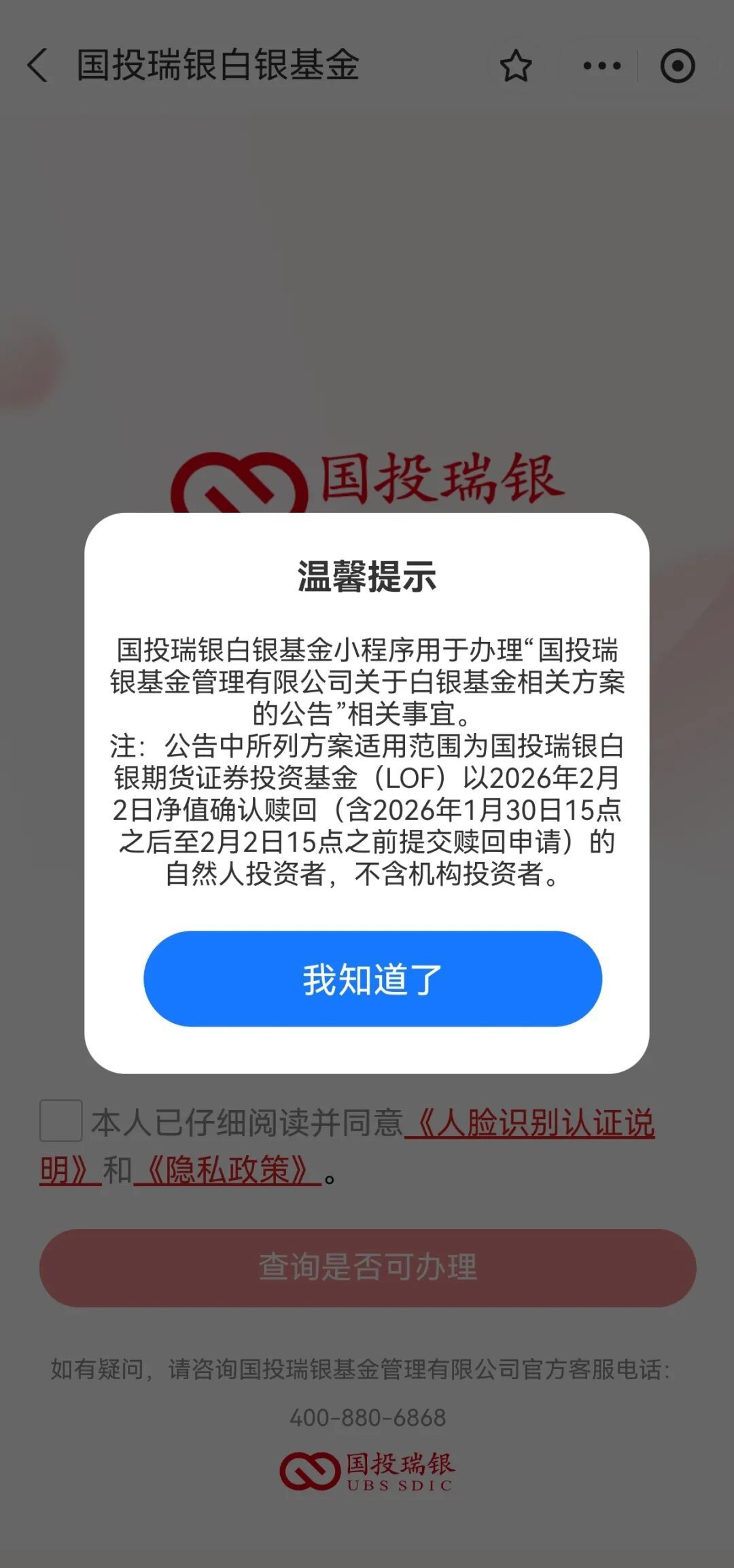Tap the circular exit capsule button top right
Screen dimensions: 734x1568
point(678,66)
